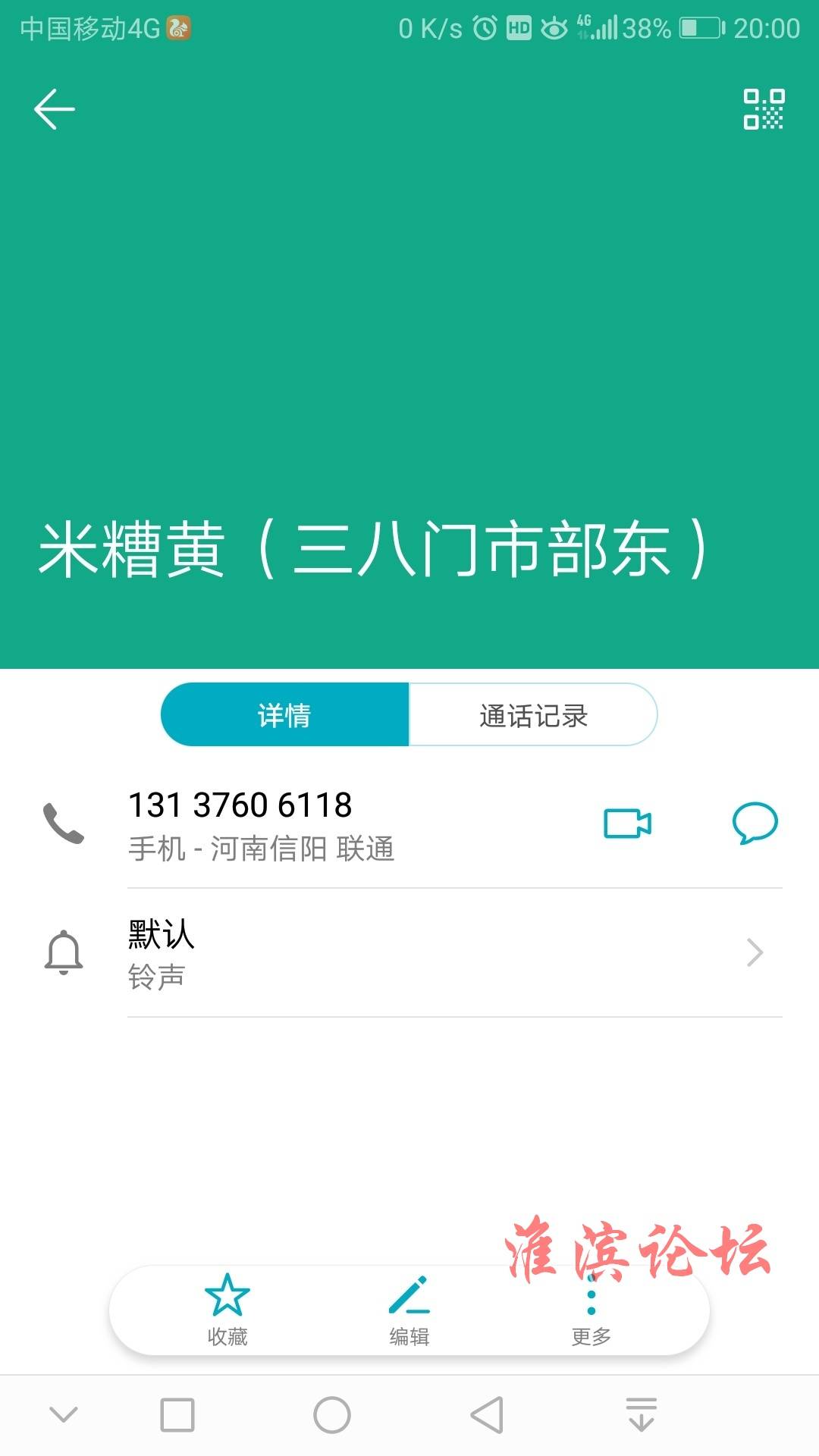Screen dimensions: 819x1456
Task: Open recent apps with the square button
Action: click(x=177, y=1415)
